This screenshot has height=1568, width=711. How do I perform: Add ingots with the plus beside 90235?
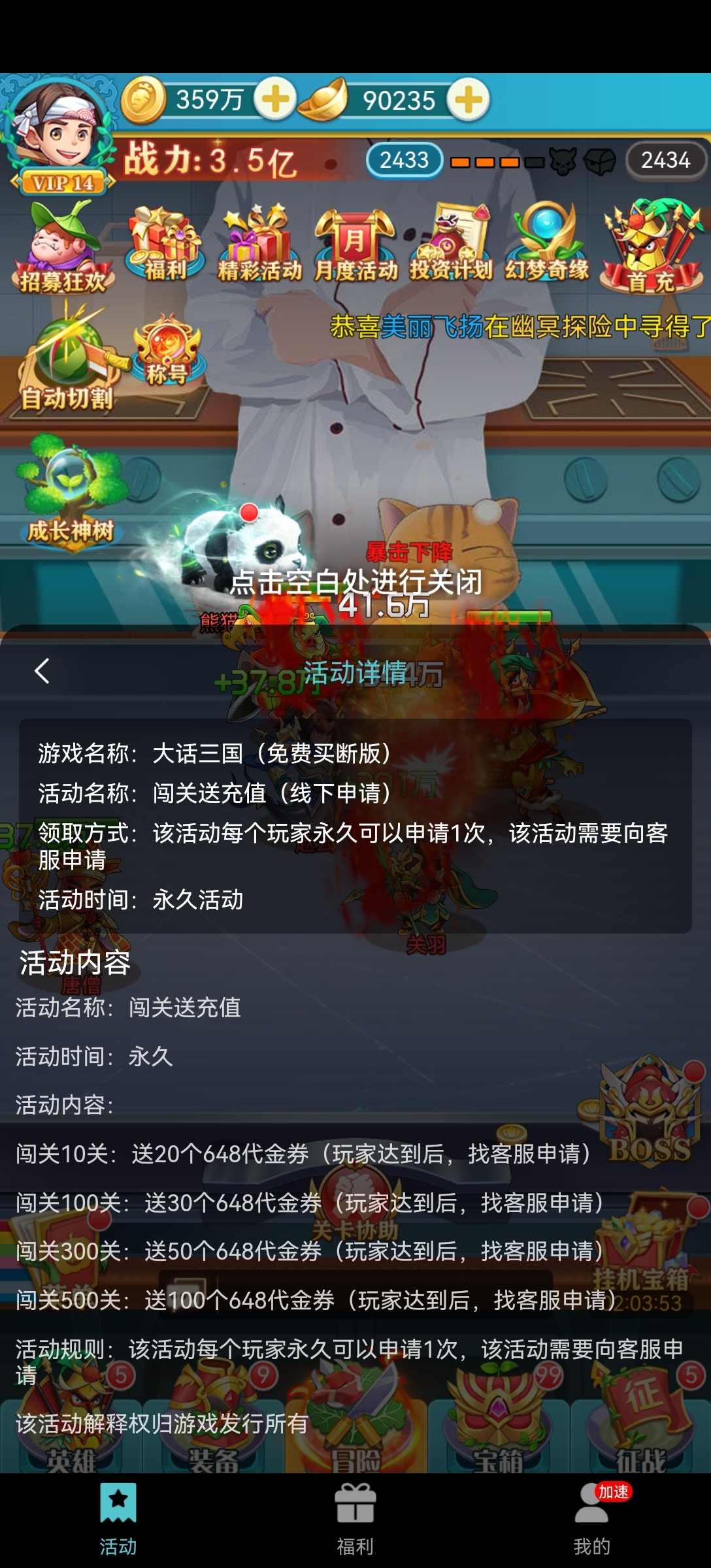[x=468, y=100]
